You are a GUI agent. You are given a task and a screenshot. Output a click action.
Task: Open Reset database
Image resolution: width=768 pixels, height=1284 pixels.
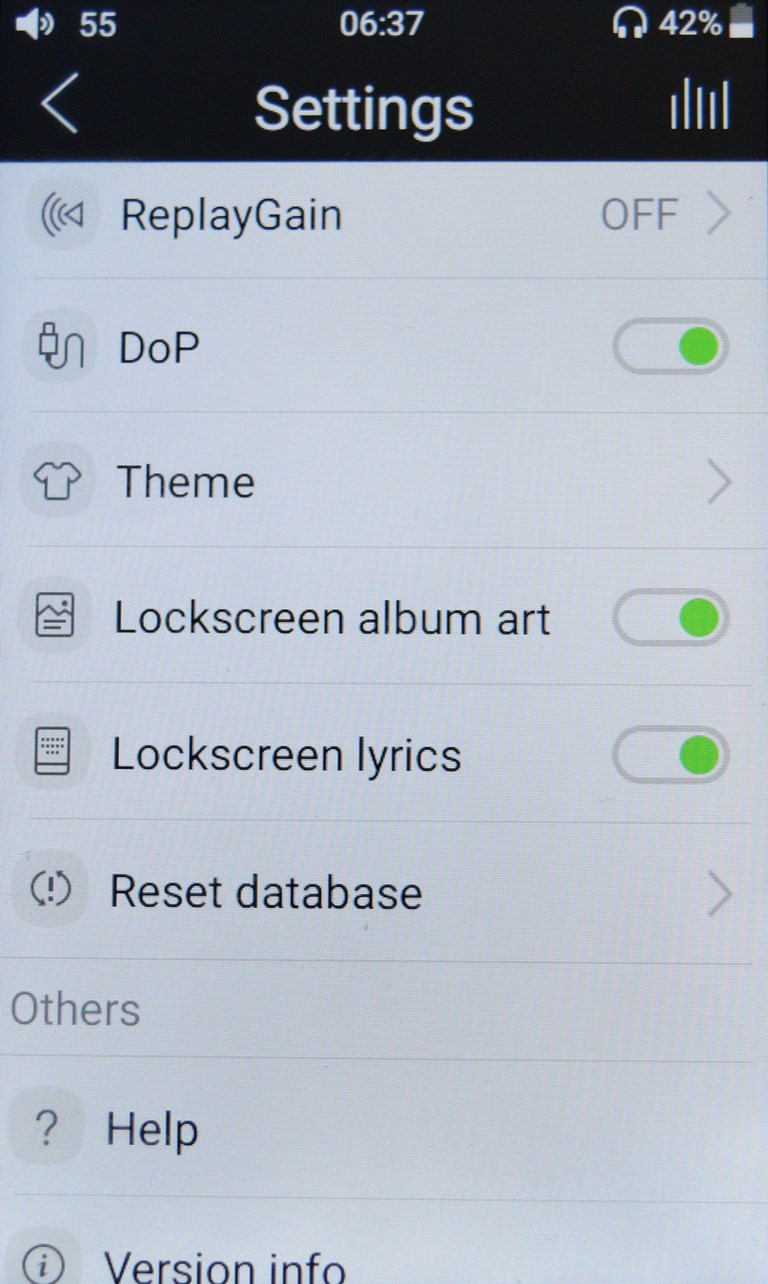point(384,892)
